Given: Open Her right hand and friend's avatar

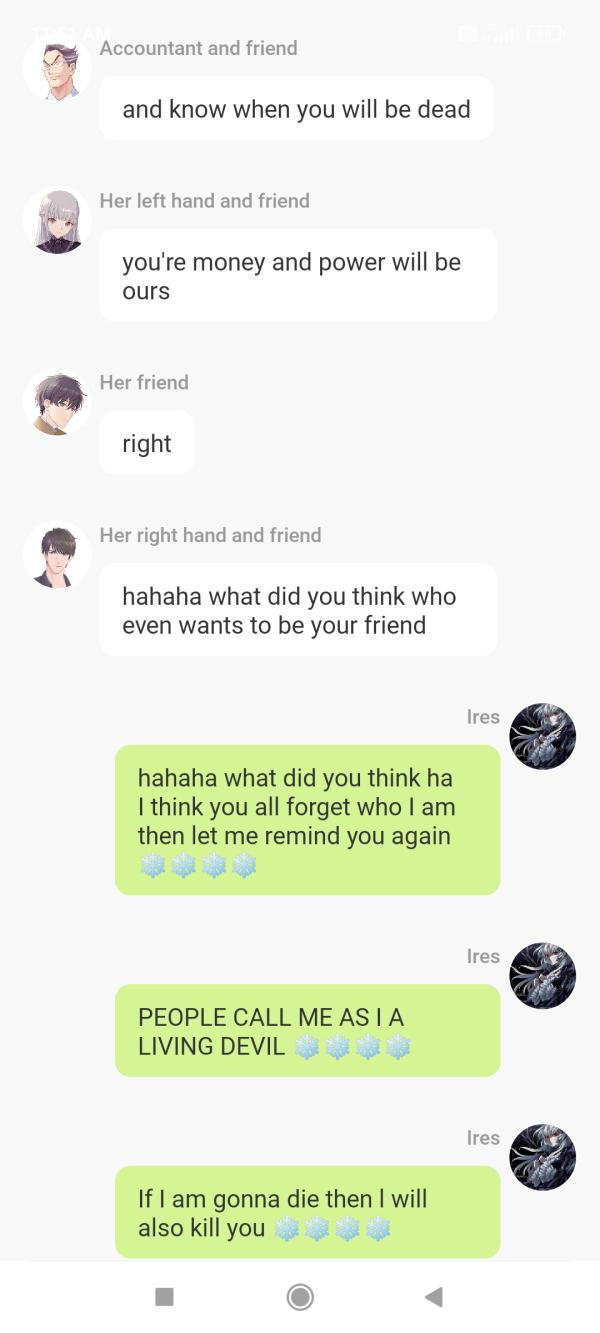Looking at the screenshot, I should click(x=57, y=555).
